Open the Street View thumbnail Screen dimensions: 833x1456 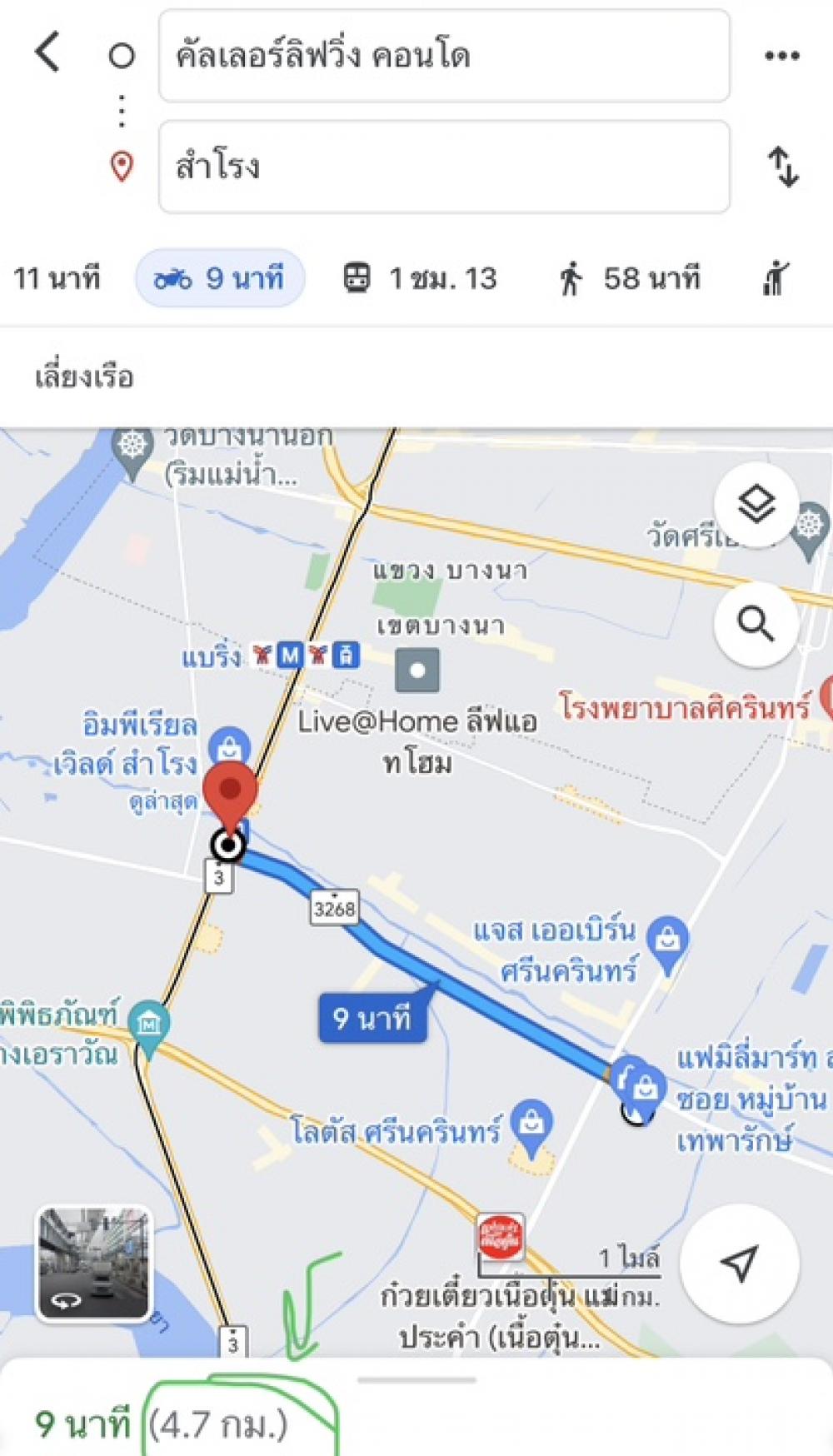[93, 1263]
